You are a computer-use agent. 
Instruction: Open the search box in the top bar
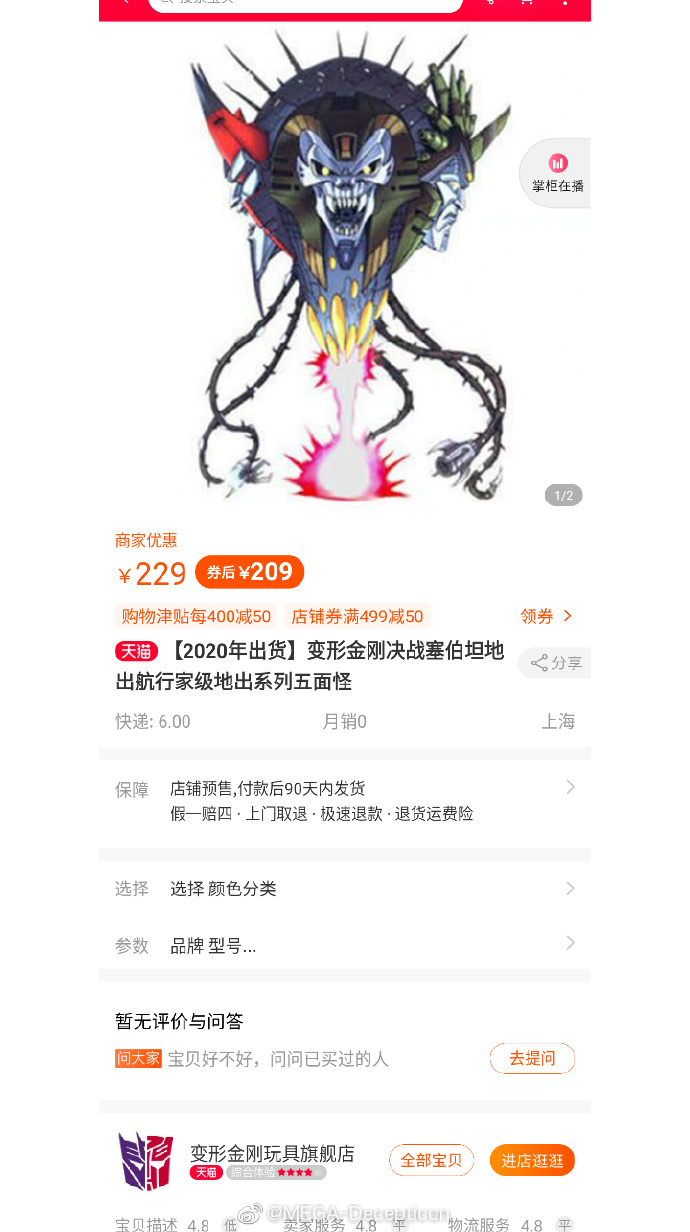(305, 3)
